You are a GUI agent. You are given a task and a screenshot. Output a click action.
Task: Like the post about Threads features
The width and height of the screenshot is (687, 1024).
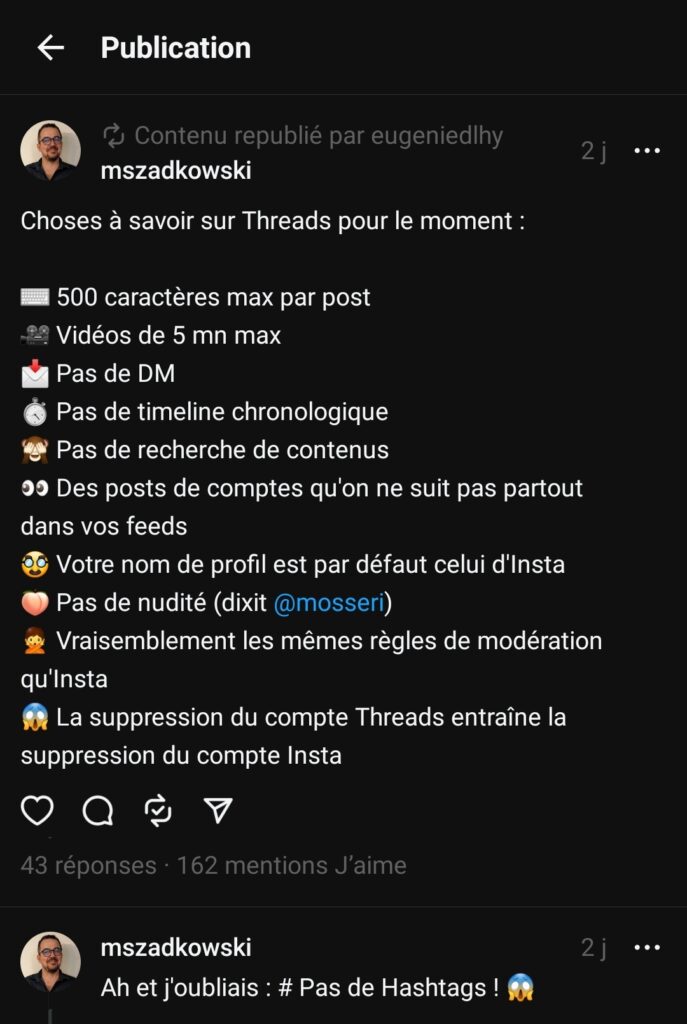pyautogui.click(x=37, y=811)
